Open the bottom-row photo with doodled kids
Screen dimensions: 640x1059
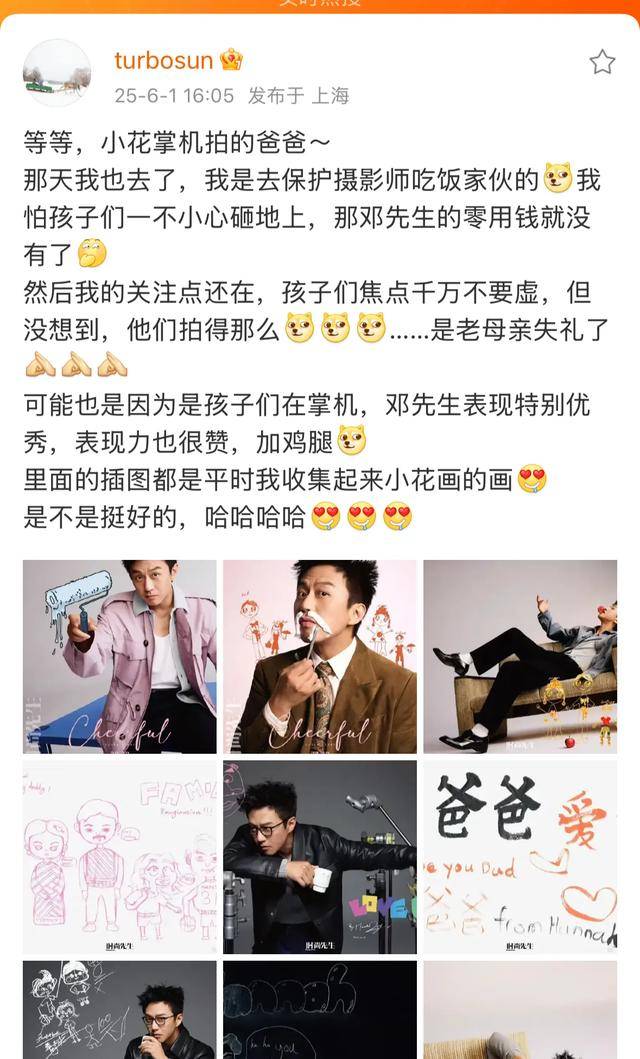point(119,1009)
